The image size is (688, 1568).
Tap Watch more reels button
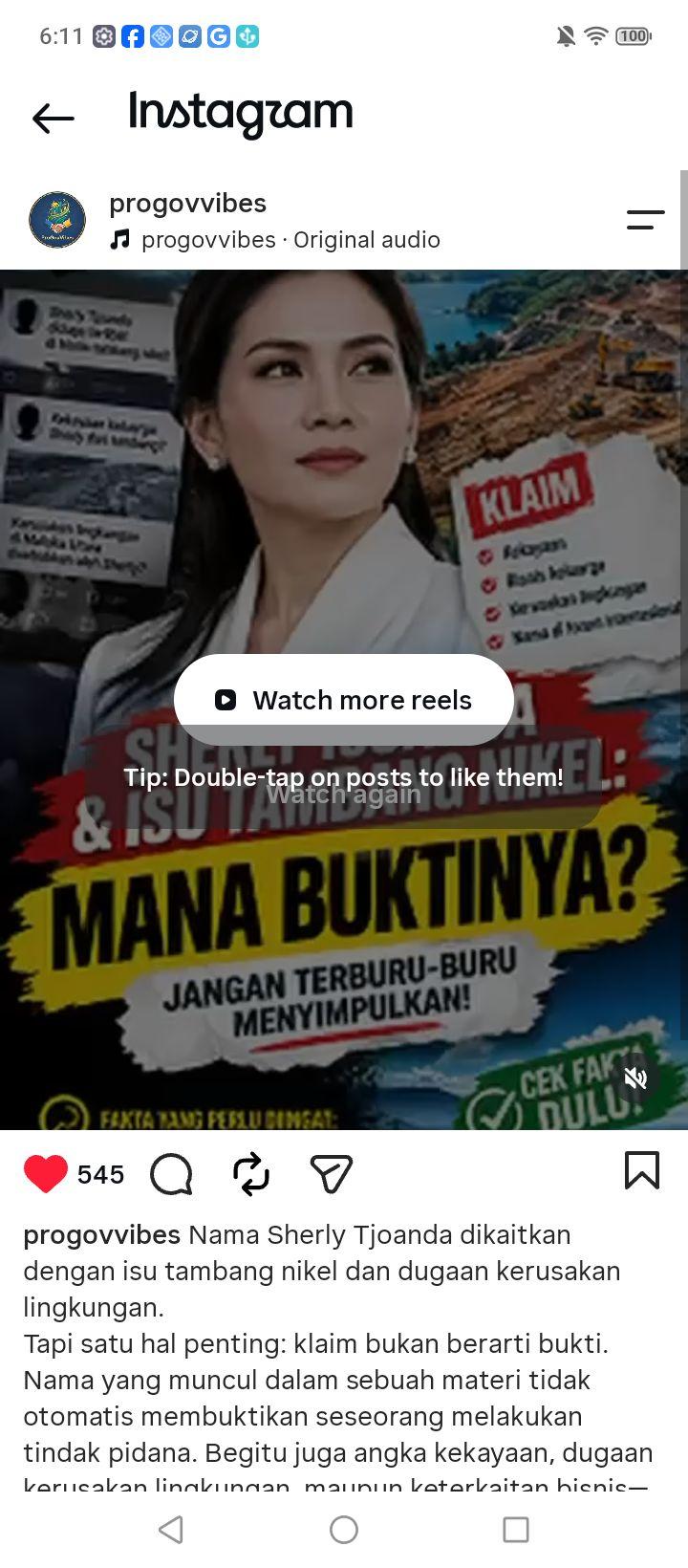[x=344, y=700]
